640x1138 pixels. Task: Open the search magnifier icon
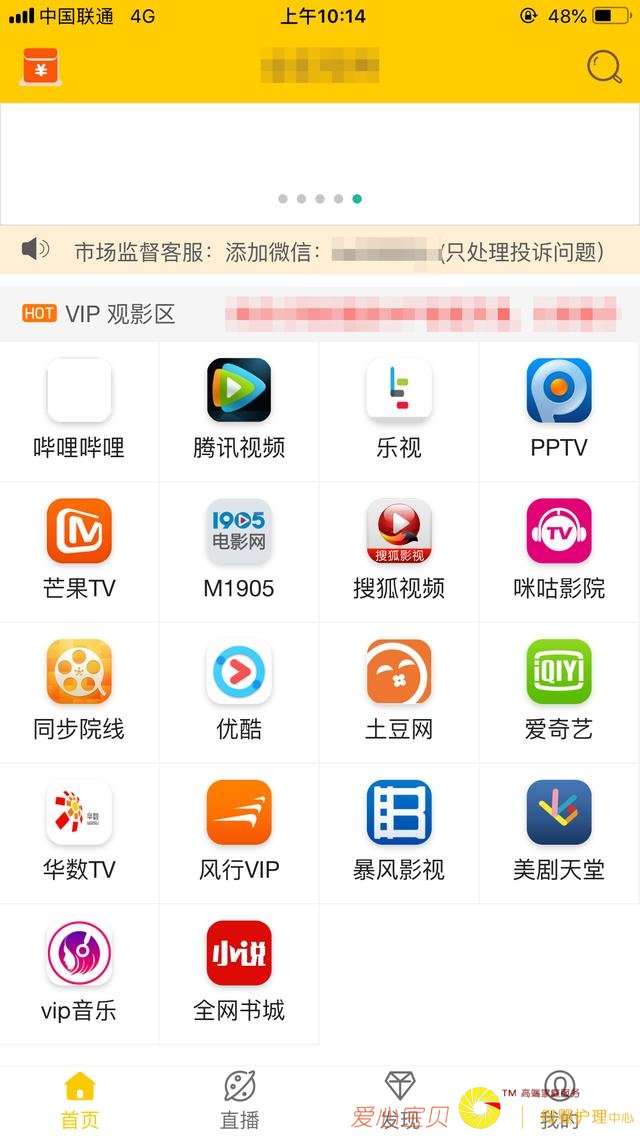(604, 67)
